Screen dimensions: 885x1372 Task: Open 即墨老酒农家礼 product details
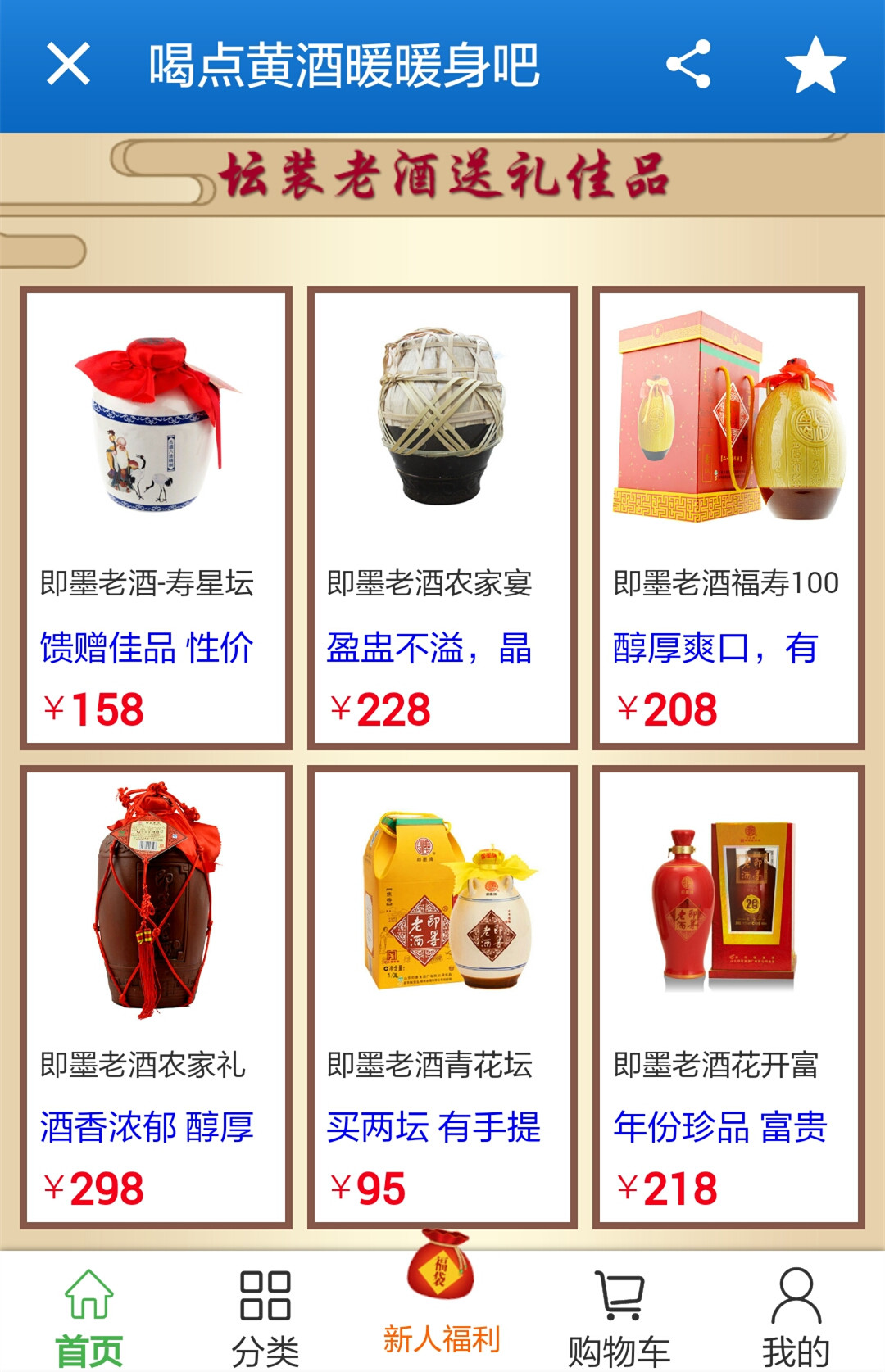click(156, 997)
